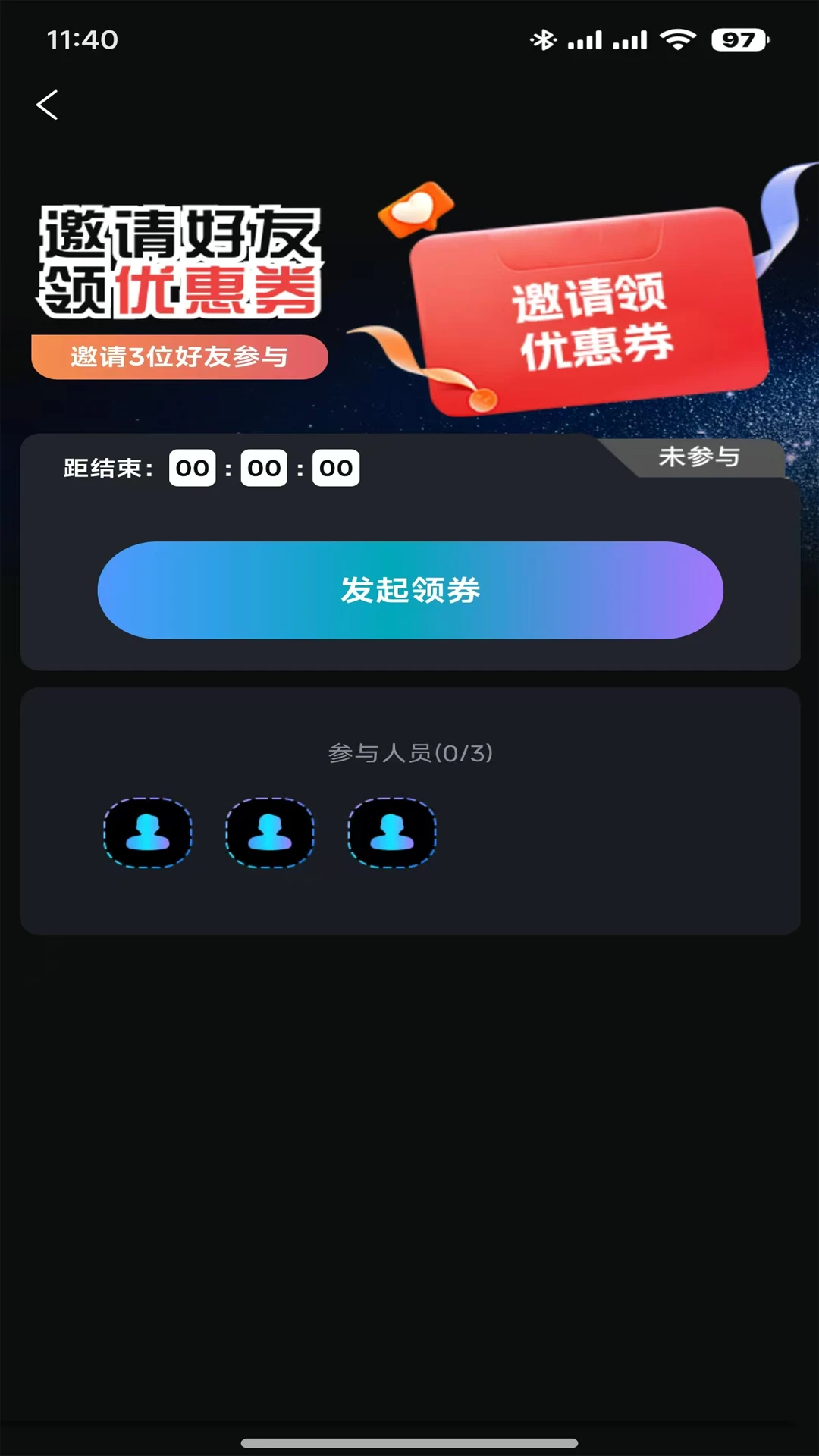This screenshot has width=819, height=1456.
Task: Tap the hours box of the countdown
Action: tap(193, 468)
